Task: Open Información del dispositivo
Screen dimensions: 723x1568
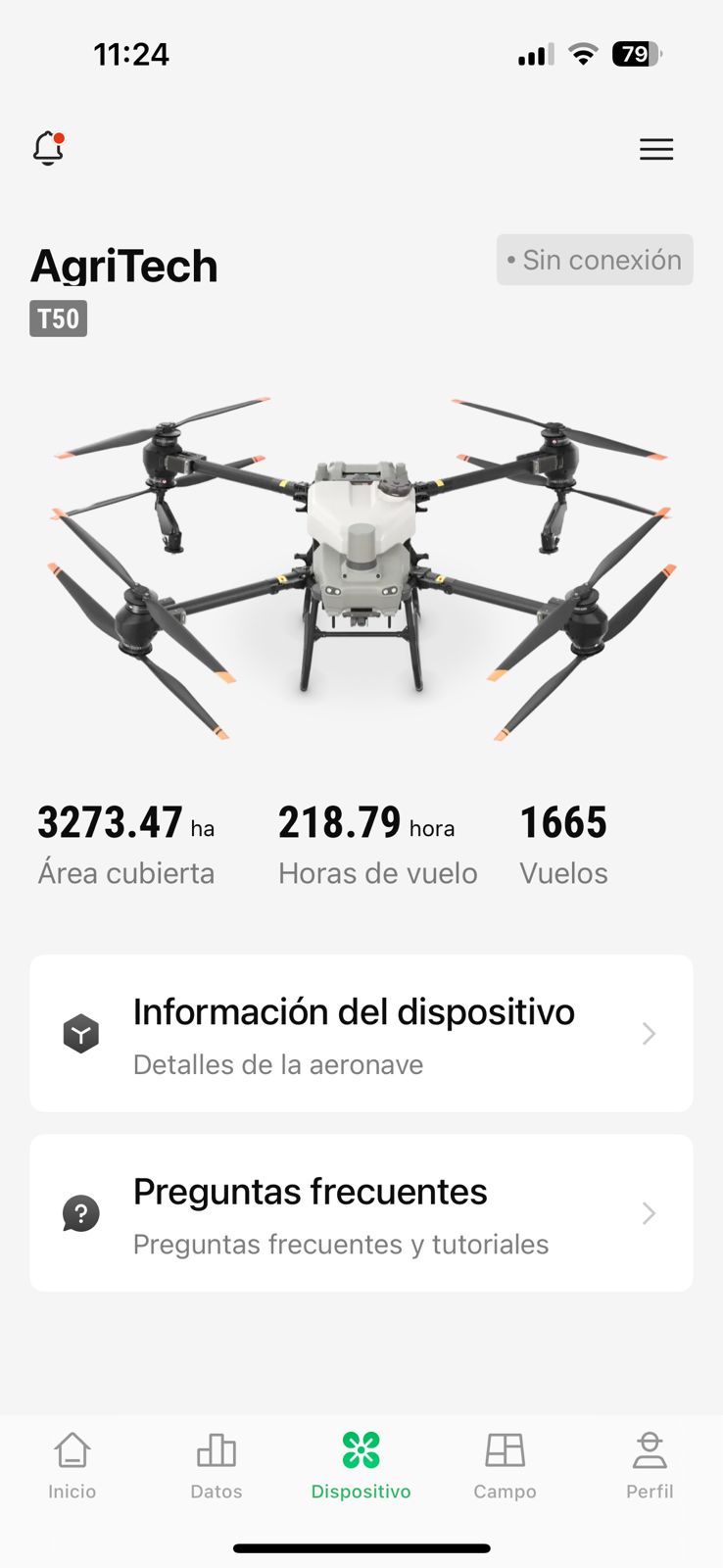Action: (361, 1034)
